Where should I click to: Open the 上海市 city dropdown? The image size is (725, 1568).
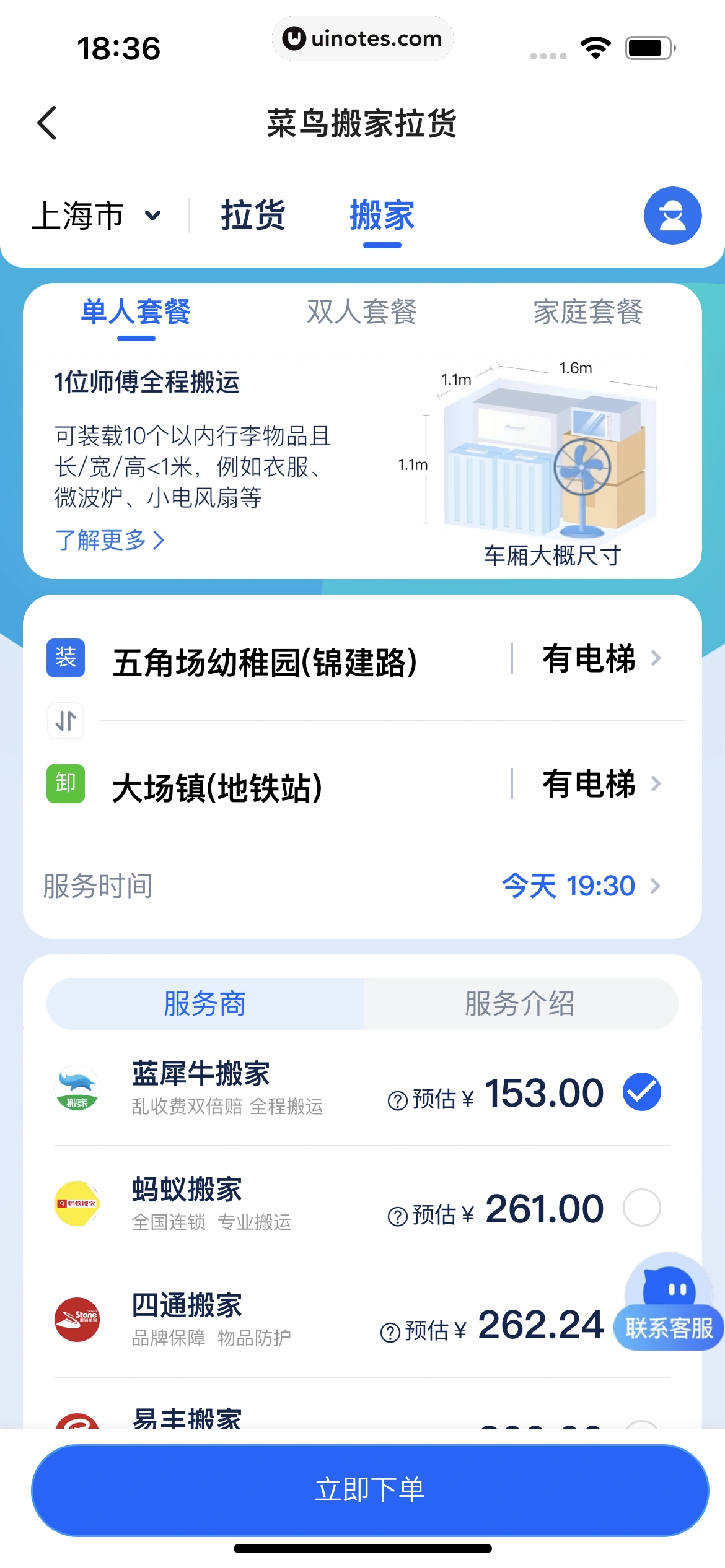tap(97, 216)
